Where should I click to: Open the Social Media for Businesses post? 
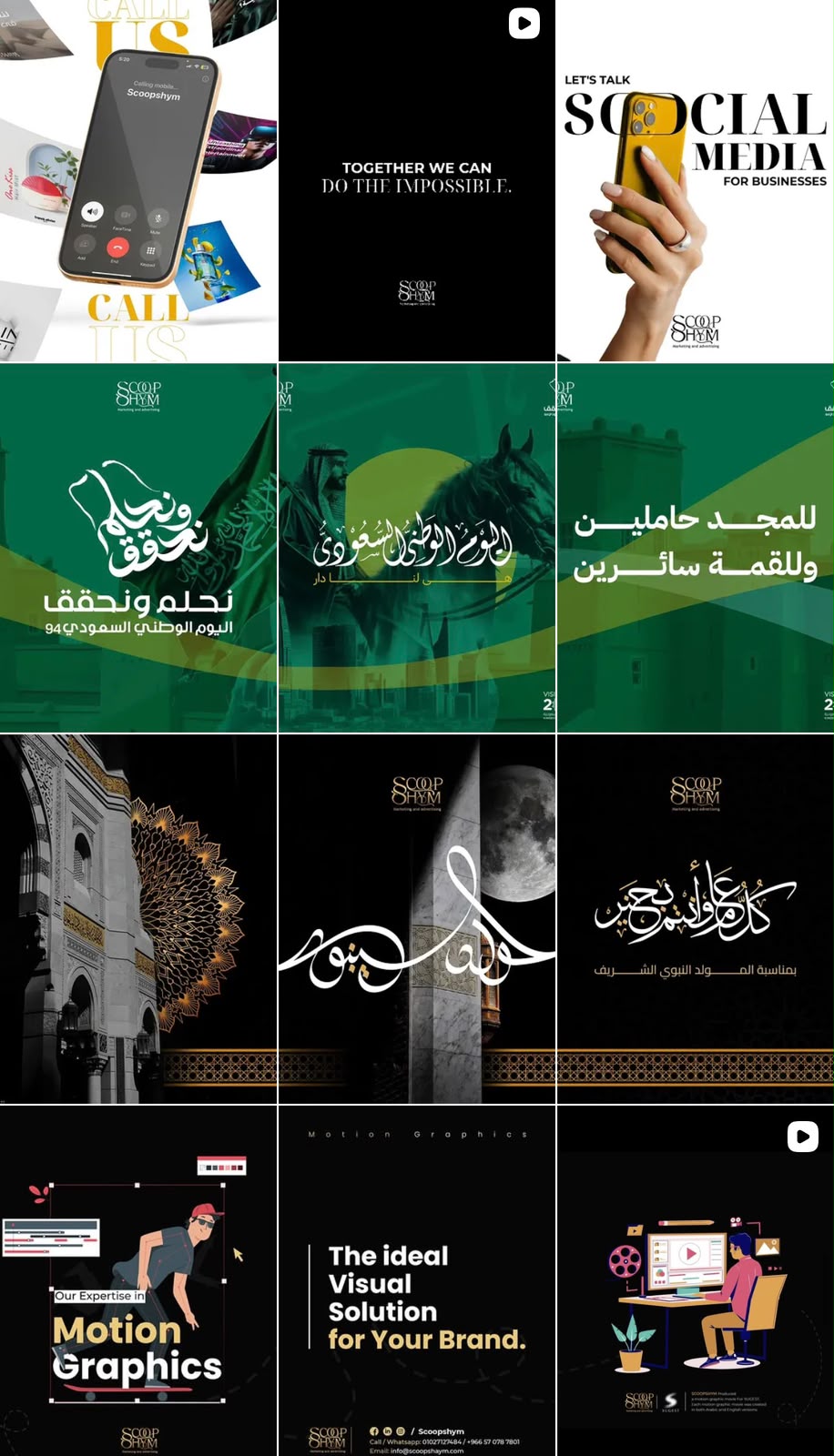point(696,180)
